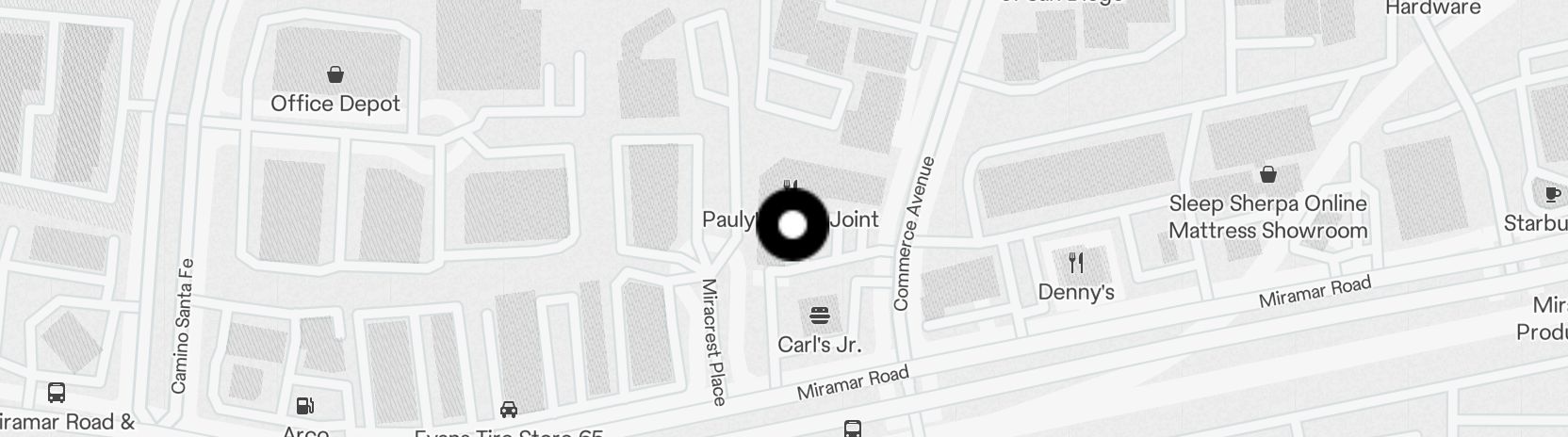Tap the black location pin marker
The width and height of the screenshot is (1568, 437).
792,225
